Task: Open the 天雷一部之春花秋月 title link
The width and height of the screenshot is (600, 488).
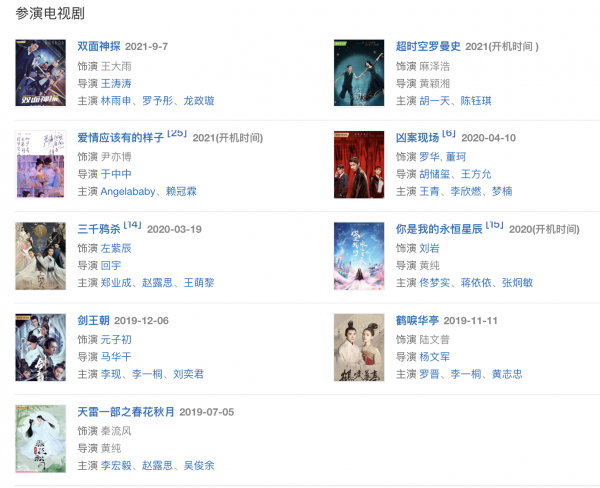Action: pos(126,411)
